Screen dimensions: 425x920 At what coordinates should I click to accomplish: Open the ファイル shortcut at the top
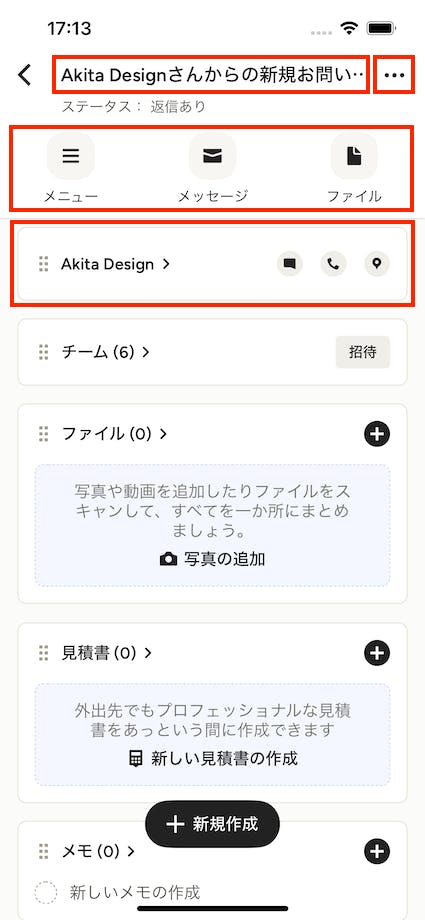coord(354,168)
